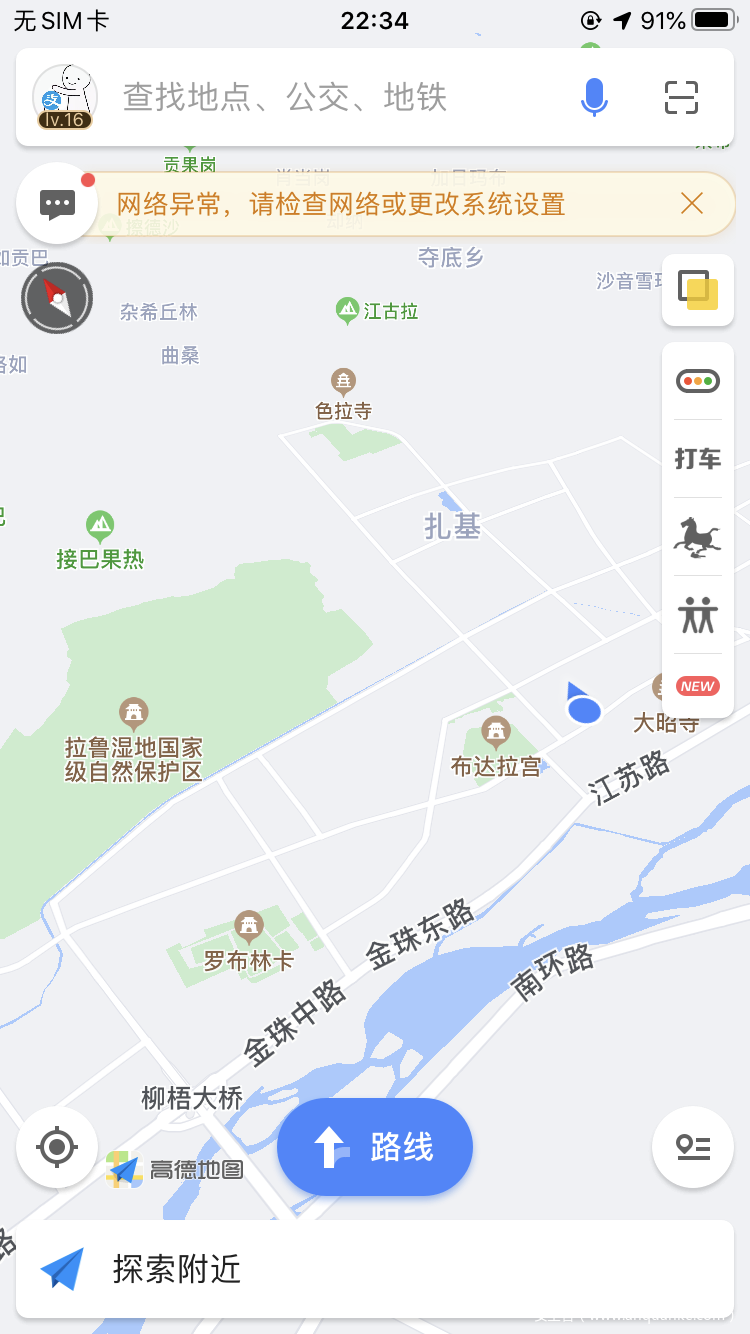750x1334 pixels.
Task: Open the map layers selector
Action: click(698, 290)
